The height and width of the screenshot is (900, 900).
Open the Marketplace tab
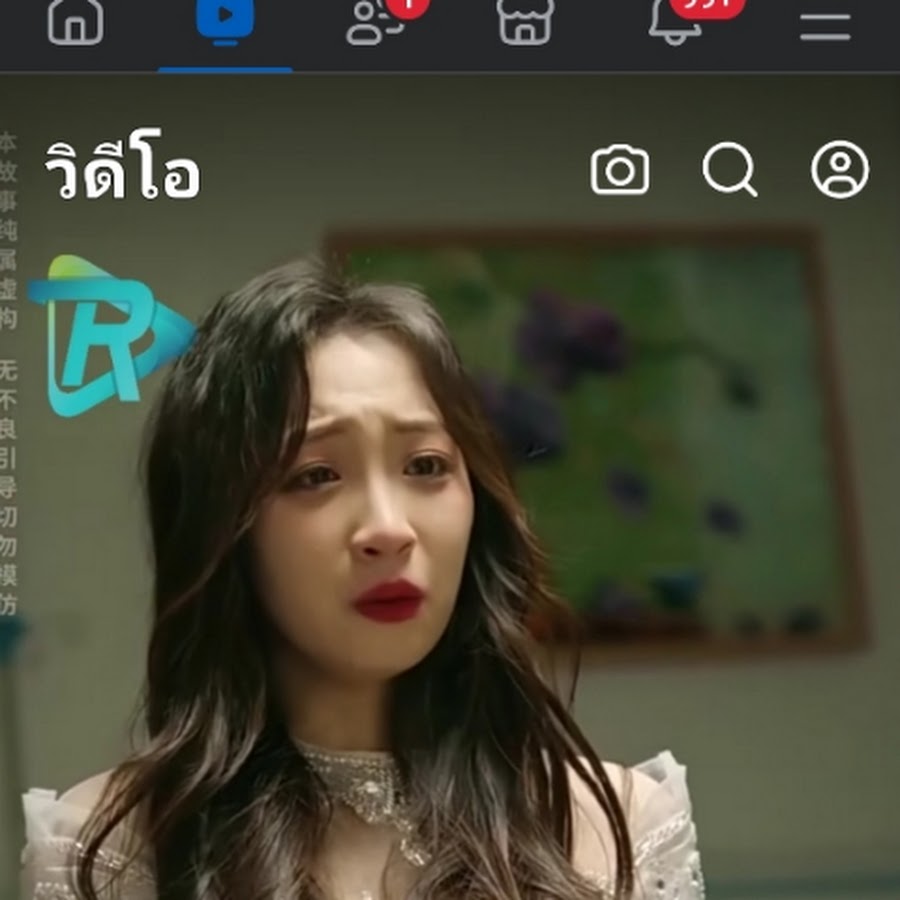[525, 22]
